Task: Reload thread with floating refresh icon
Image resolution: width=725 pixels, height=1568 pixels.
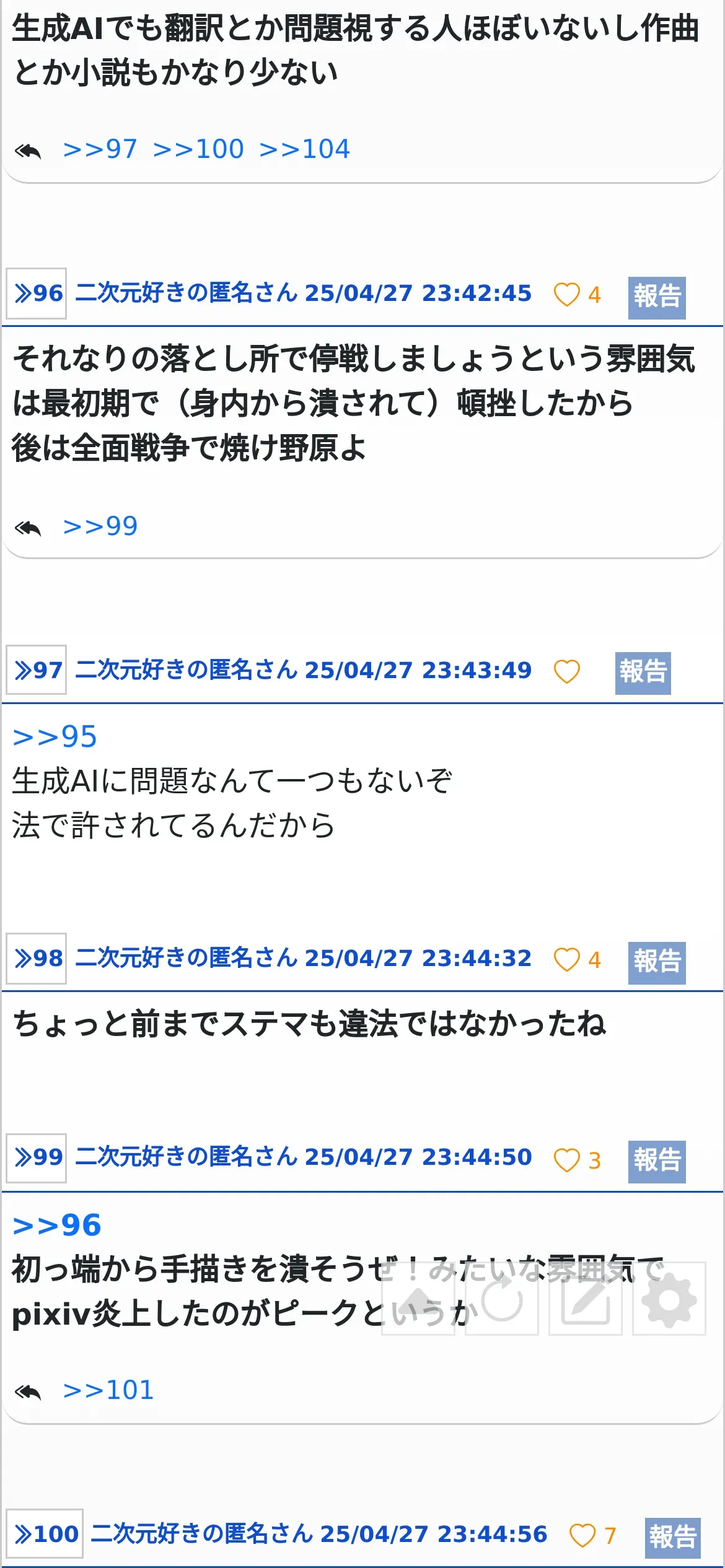Action: [502, 1299]
